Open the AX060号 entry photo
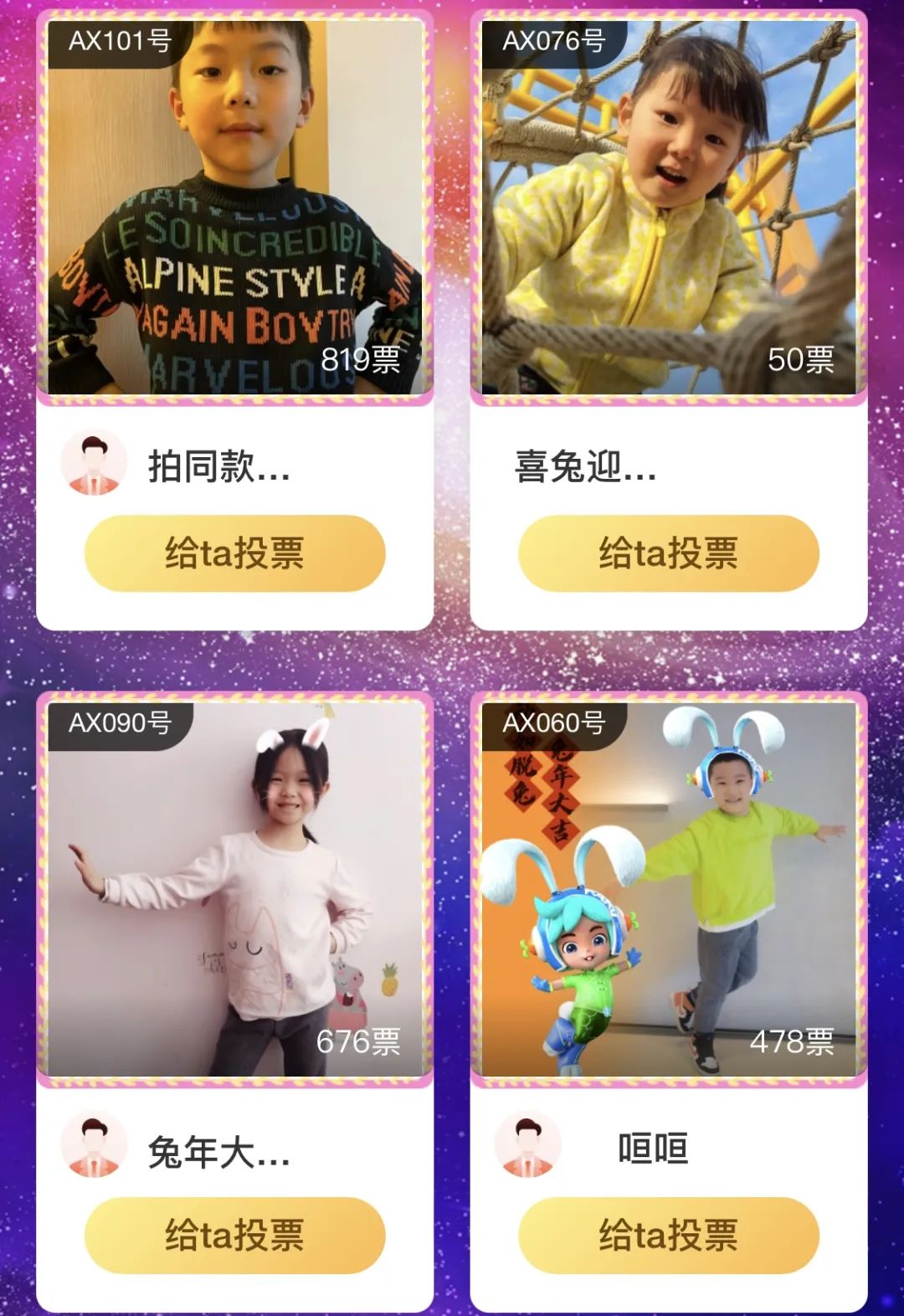904x1316 pixels. pos(668,889)
